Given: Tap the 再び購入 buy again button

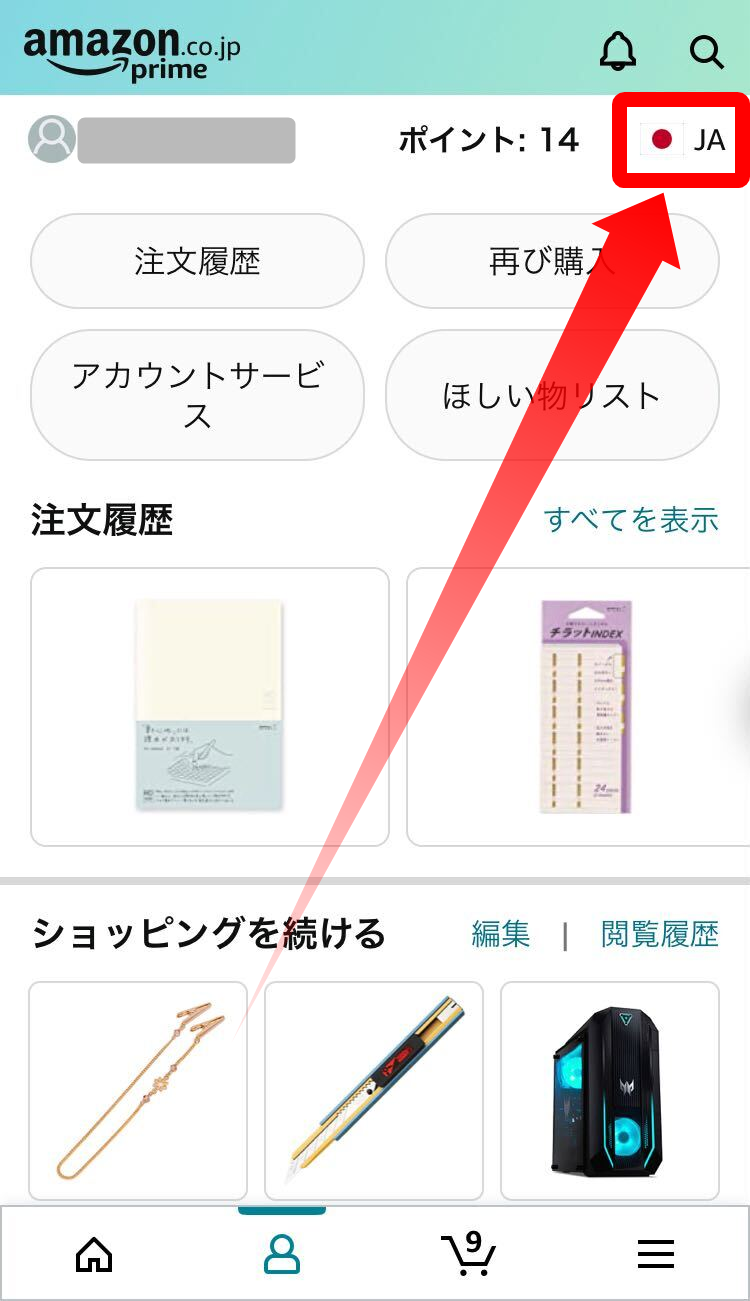Looking at the screenshot, I should 551,262.
